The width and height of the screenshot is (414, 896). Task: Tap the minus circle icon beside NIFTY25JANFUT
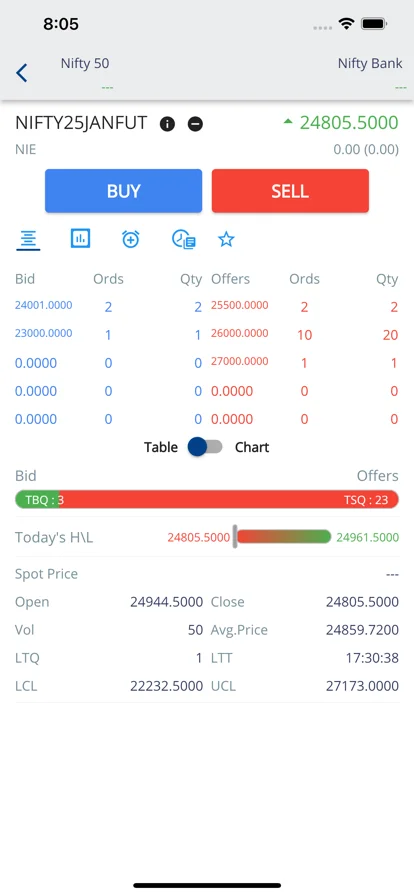point(195,123)
